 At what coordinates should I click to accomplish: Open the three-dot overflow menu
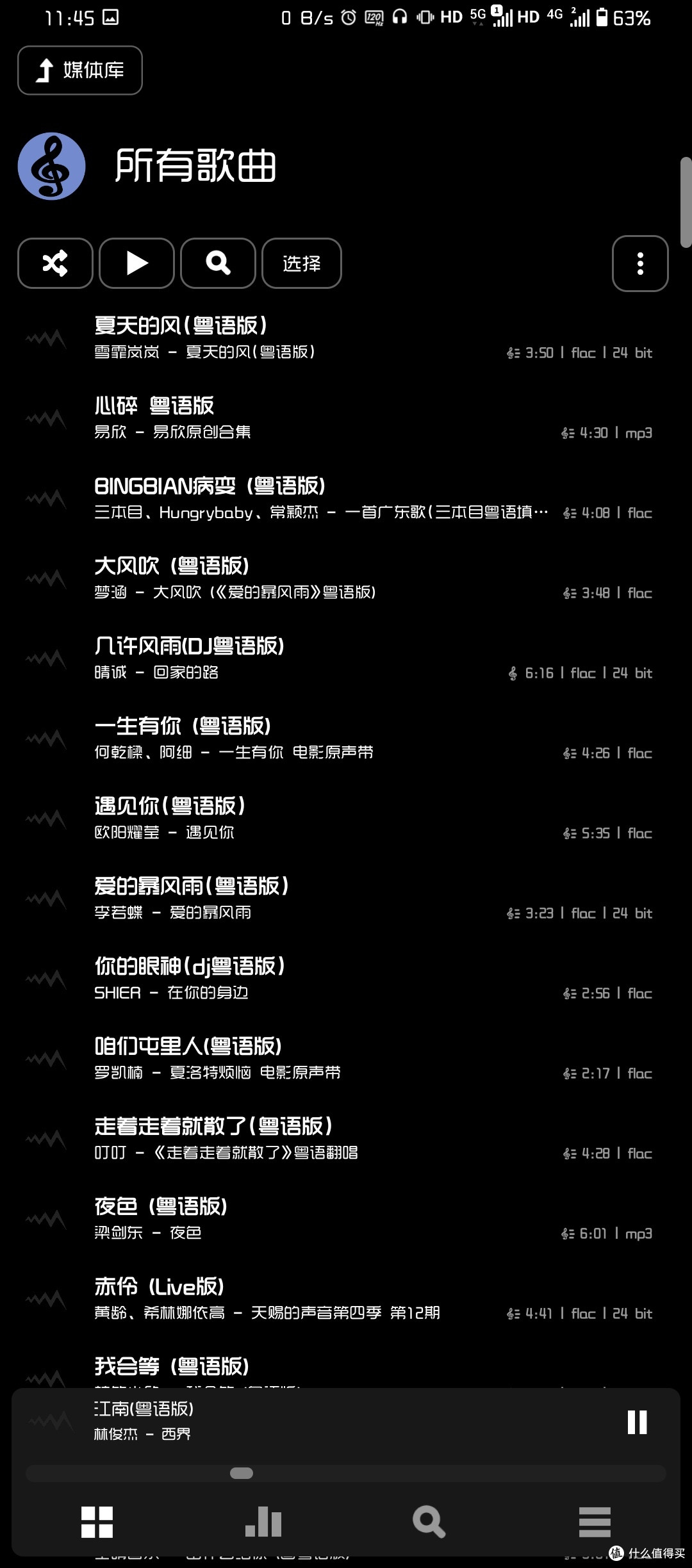pyautogui.click(x=640, y=263)
